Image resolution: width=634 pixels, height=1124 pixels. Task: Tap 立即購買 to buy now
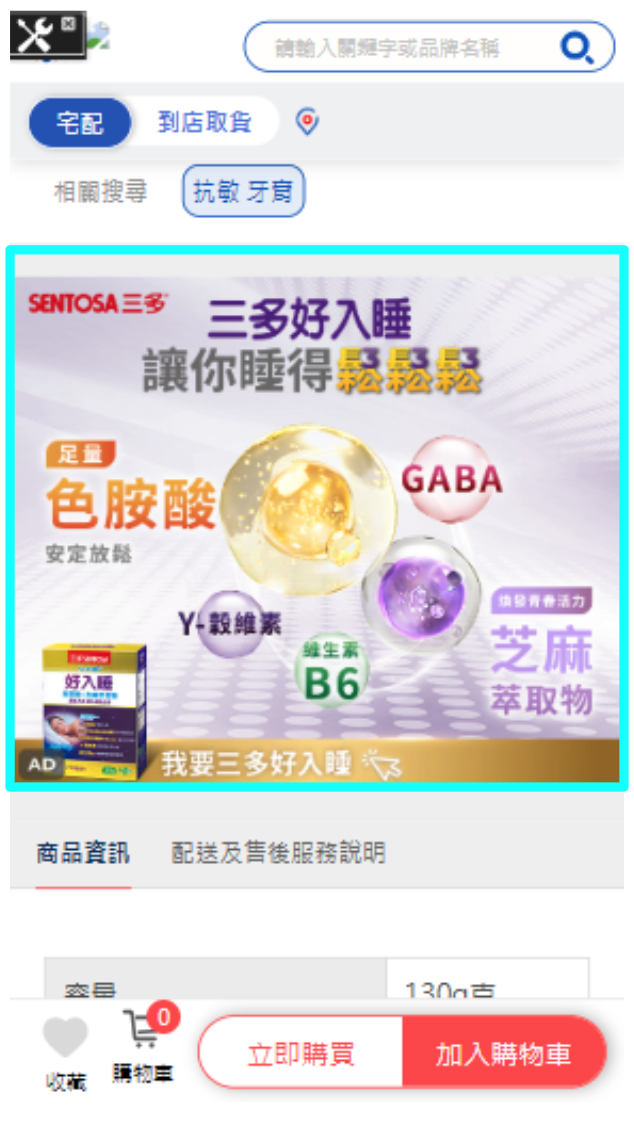[x=301, y=1053]
